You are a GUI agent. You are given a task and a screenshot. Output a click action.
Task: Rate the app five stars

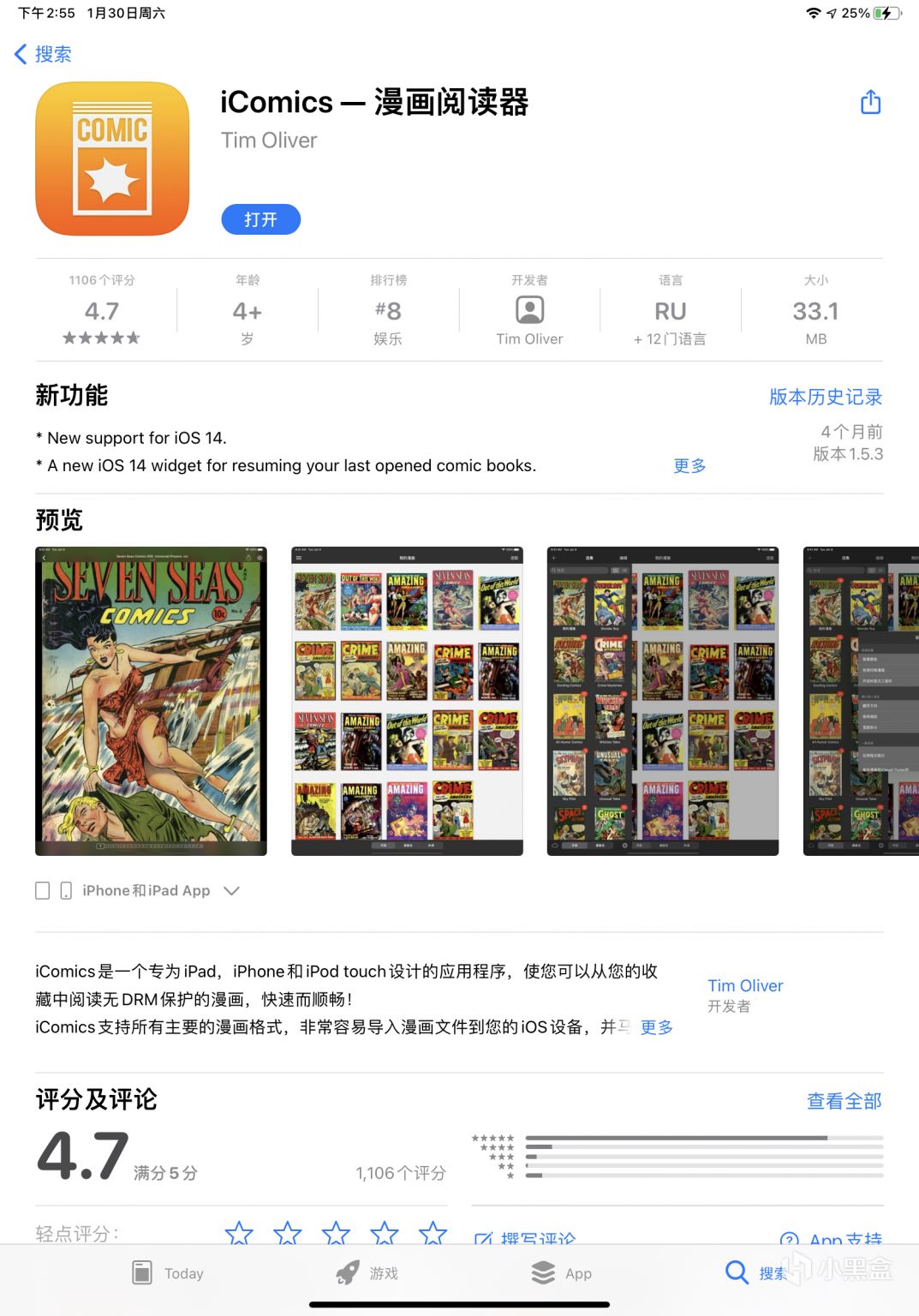pyautogui.click(x=433, y=1234)
